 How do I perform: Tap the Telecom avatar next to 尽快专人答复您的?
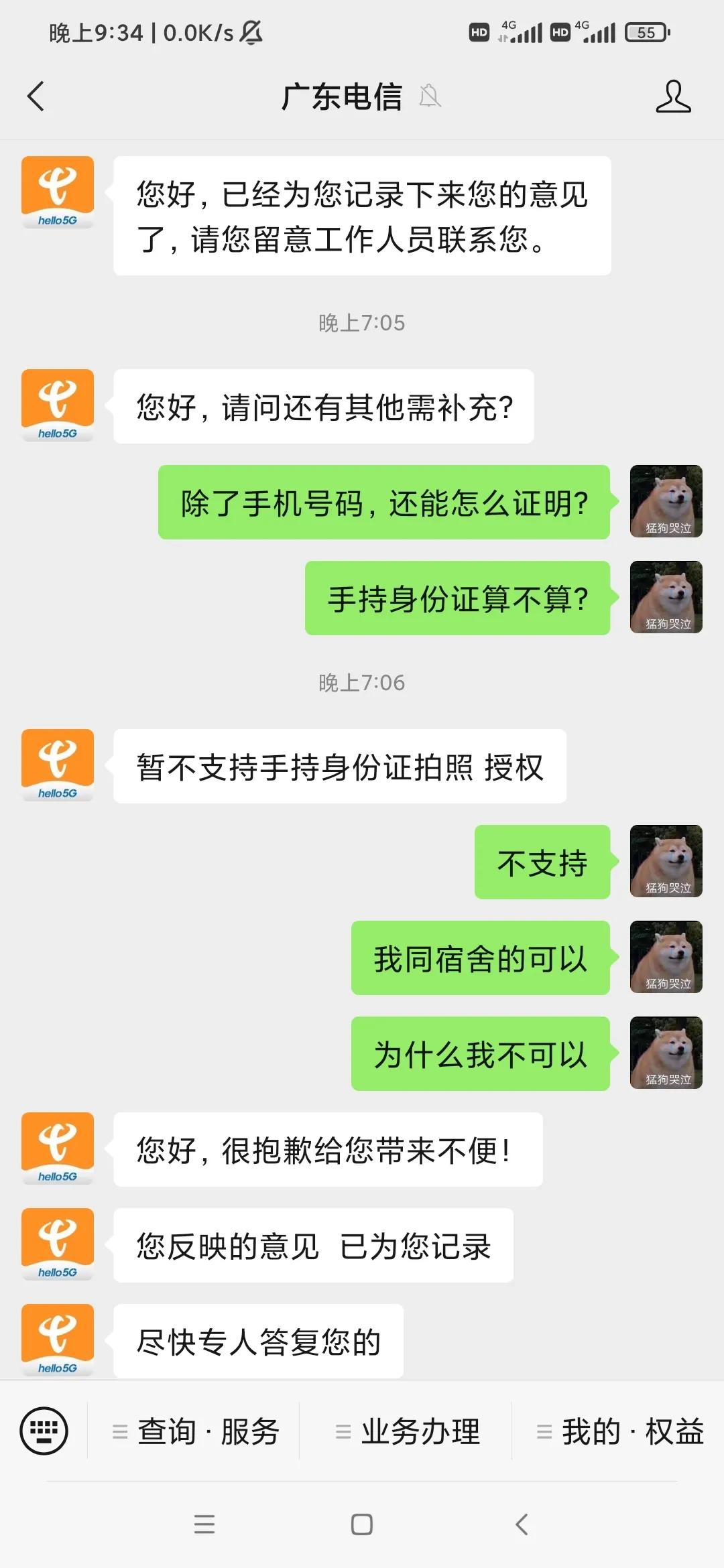pos(58,1336)
